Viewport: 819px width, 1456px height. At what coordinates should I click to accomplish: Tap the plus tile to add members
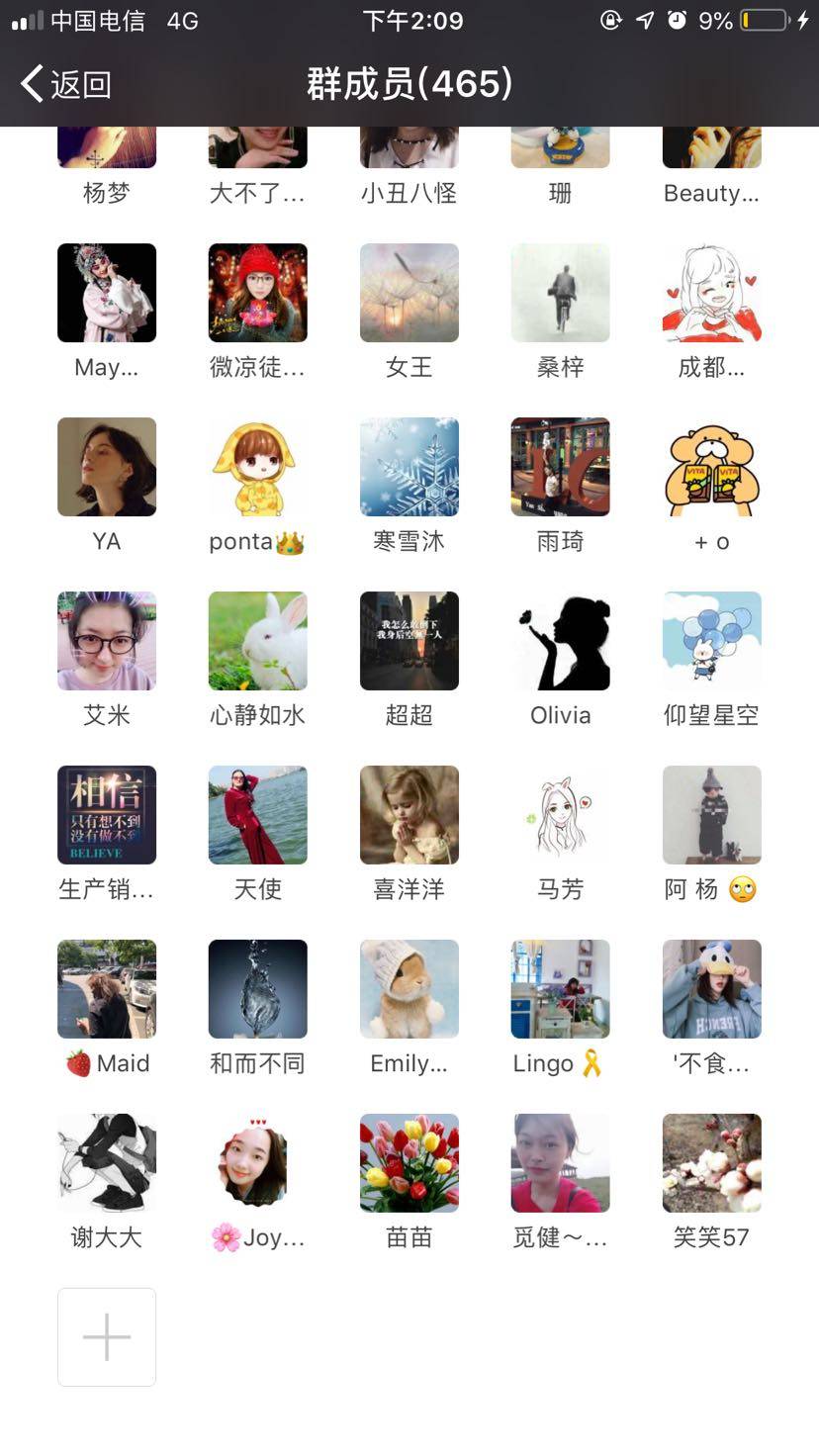point(107,1336)
